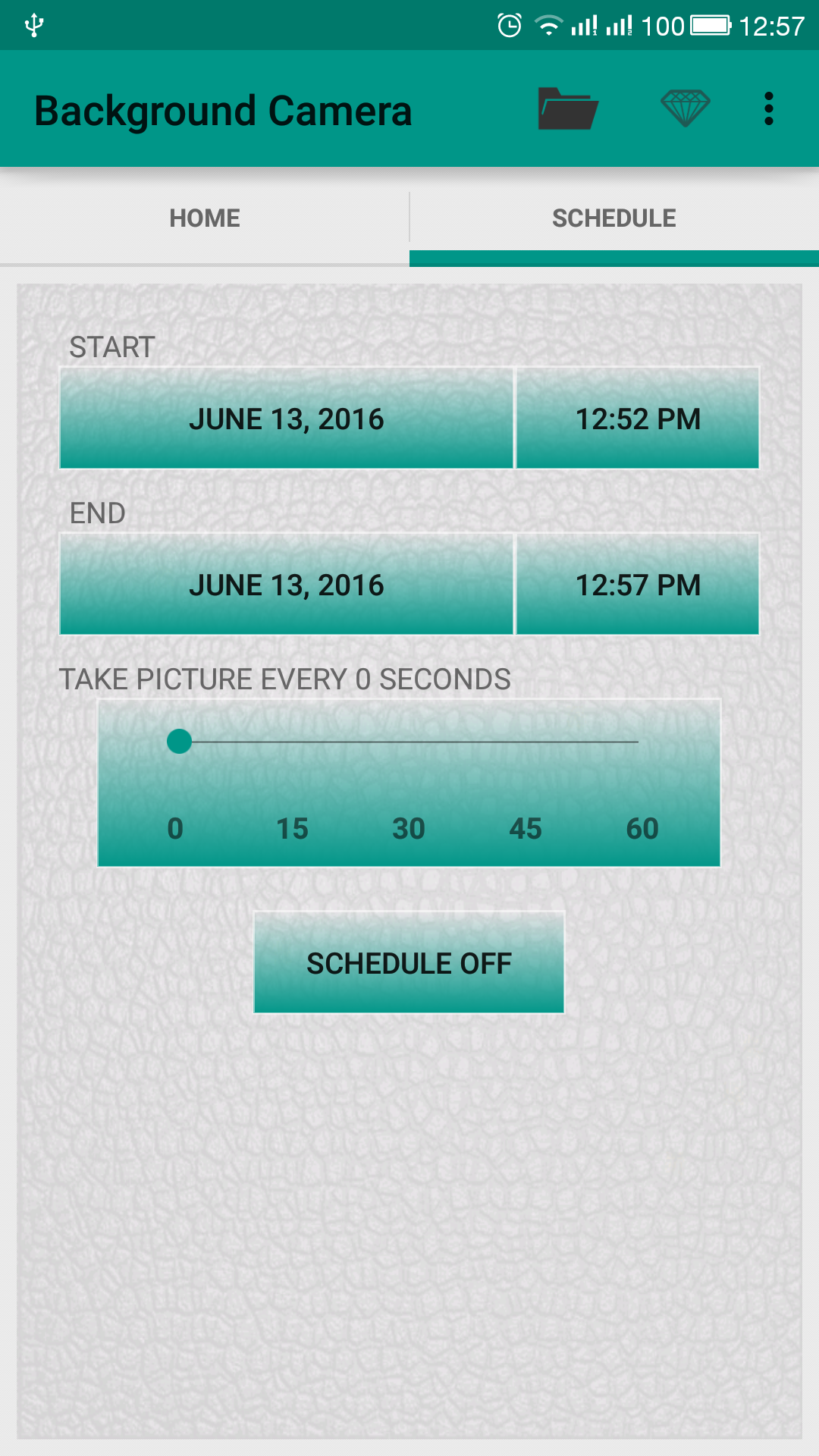The height and width of the screenshot is (1456, 819).
Task: Set picture interval slider to 30 seconds
Action: click(409, 742)
